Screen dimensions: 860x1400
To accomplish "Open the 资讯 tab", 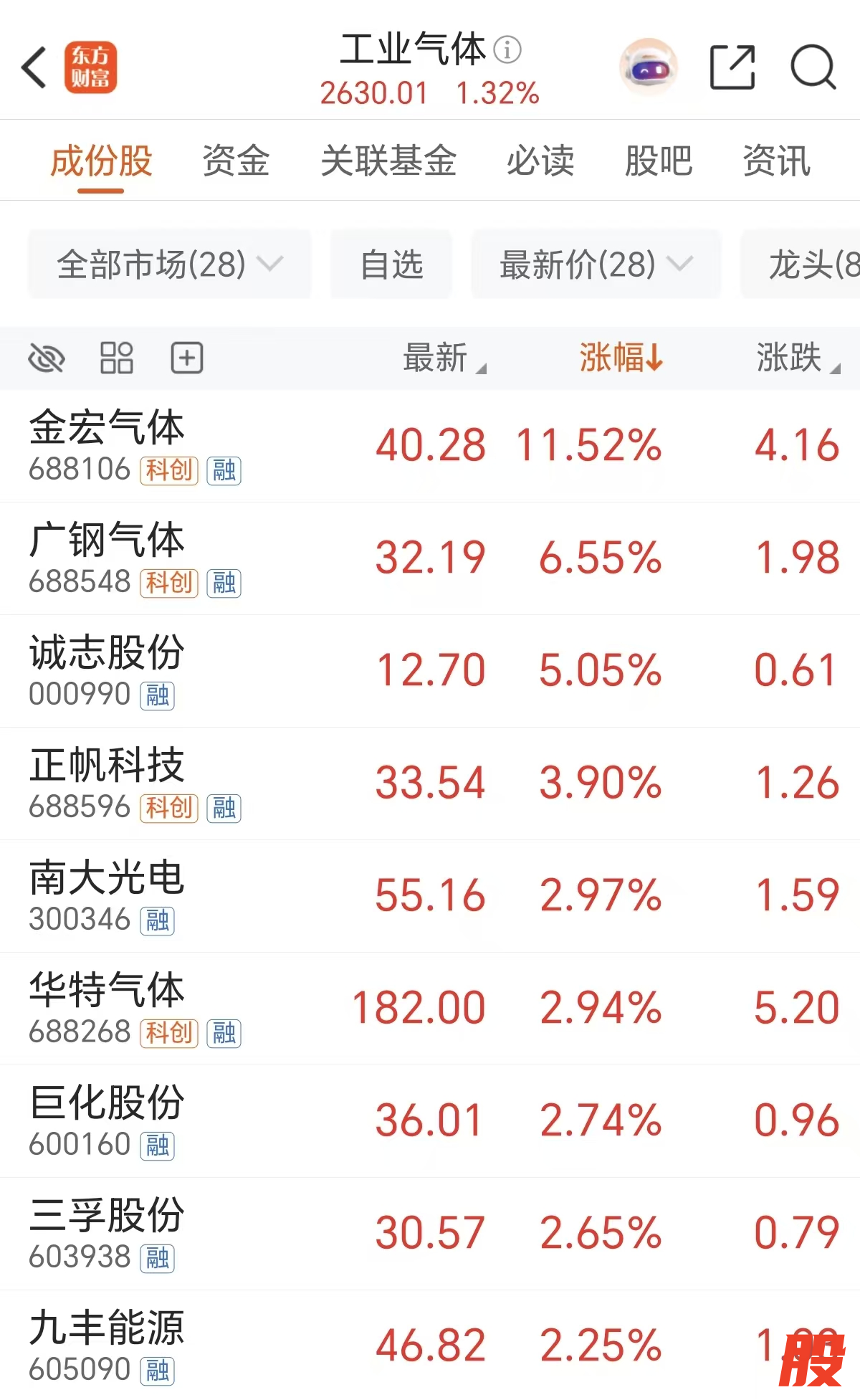I will tap(776, 161).
